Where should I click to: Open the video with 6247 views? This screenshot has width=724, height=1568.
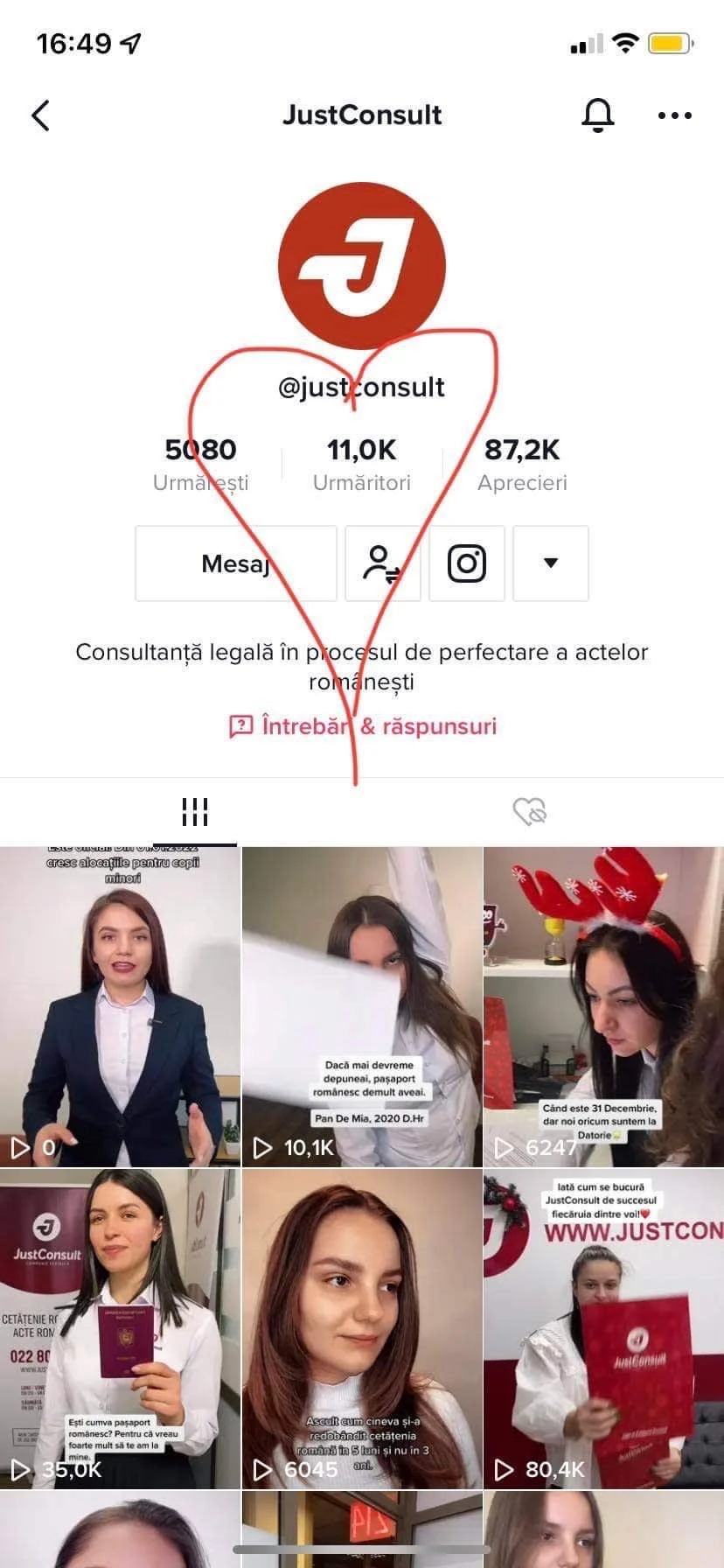(603, 1006)
